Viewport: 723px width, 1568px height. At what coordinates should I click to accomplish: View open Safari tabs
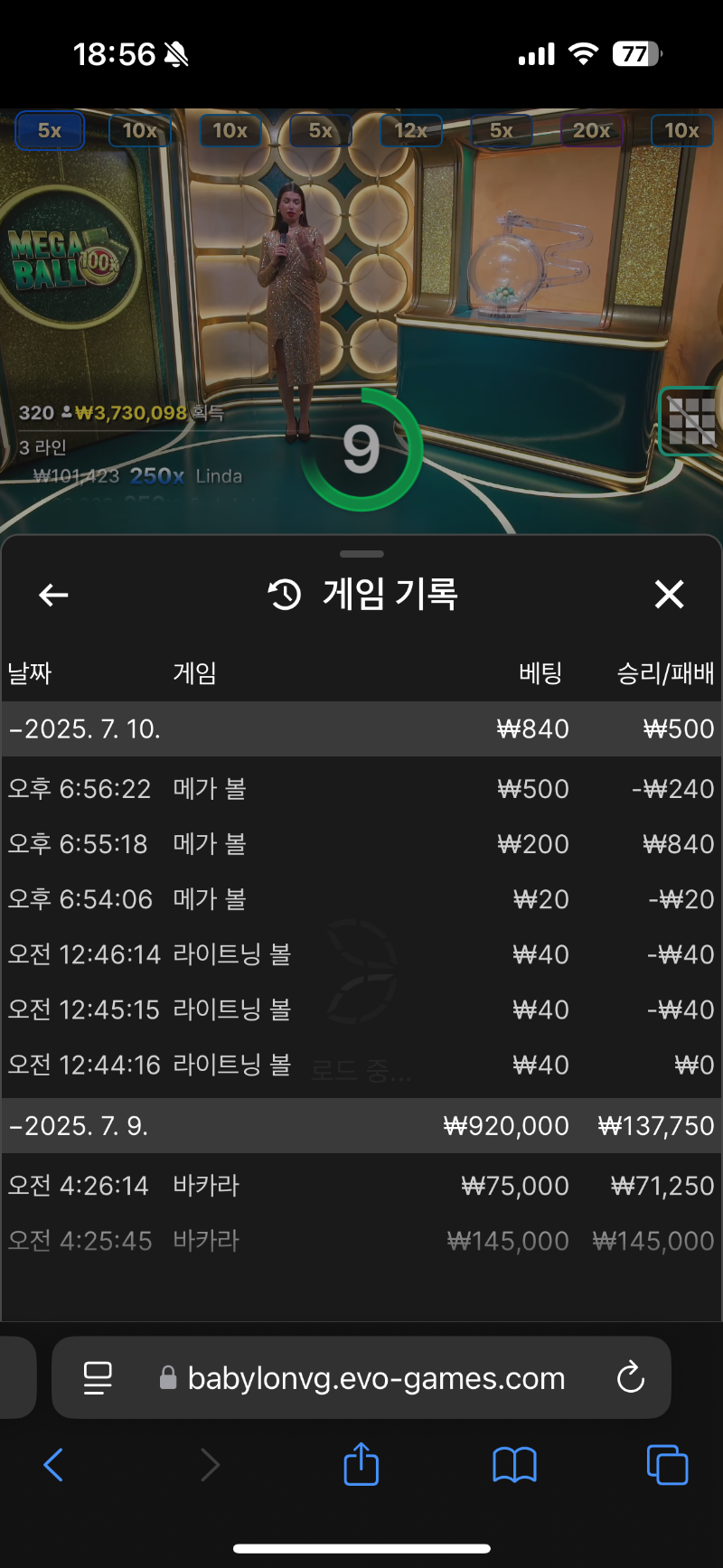[x=667, y=1465]
